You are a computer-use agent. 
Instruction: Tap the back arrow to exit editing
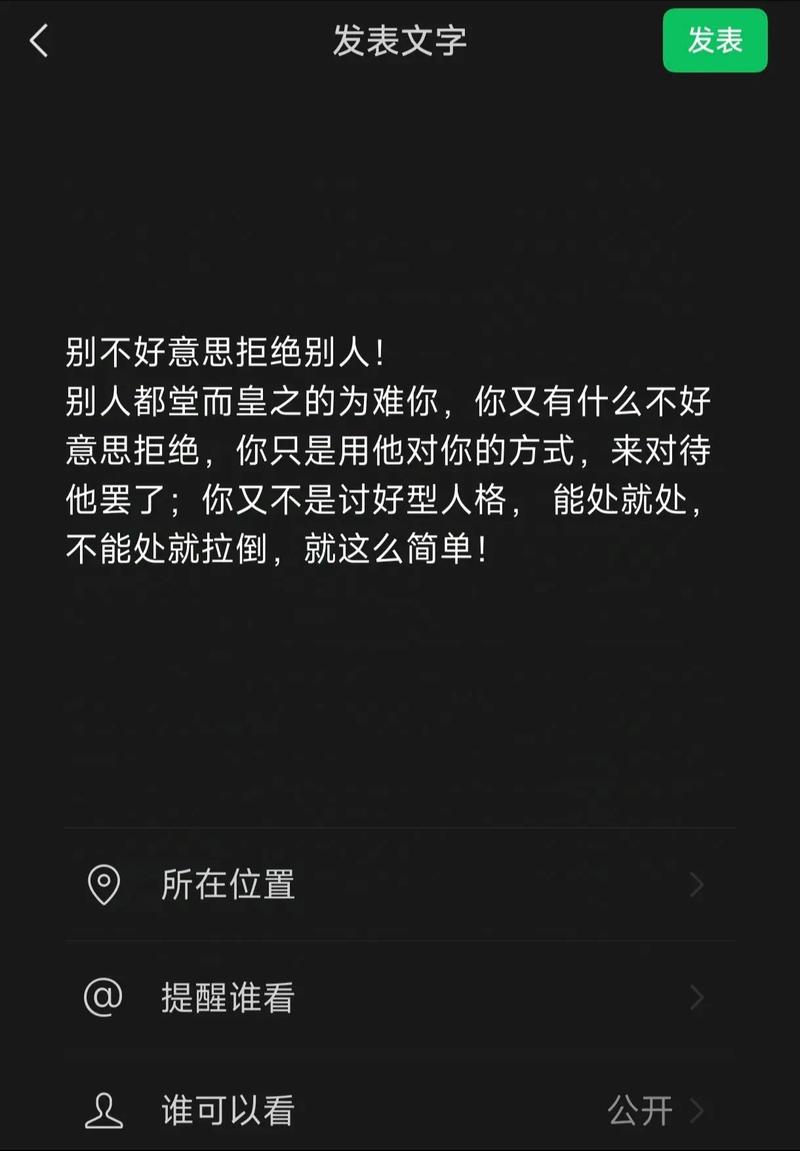(x=37, y=42)
